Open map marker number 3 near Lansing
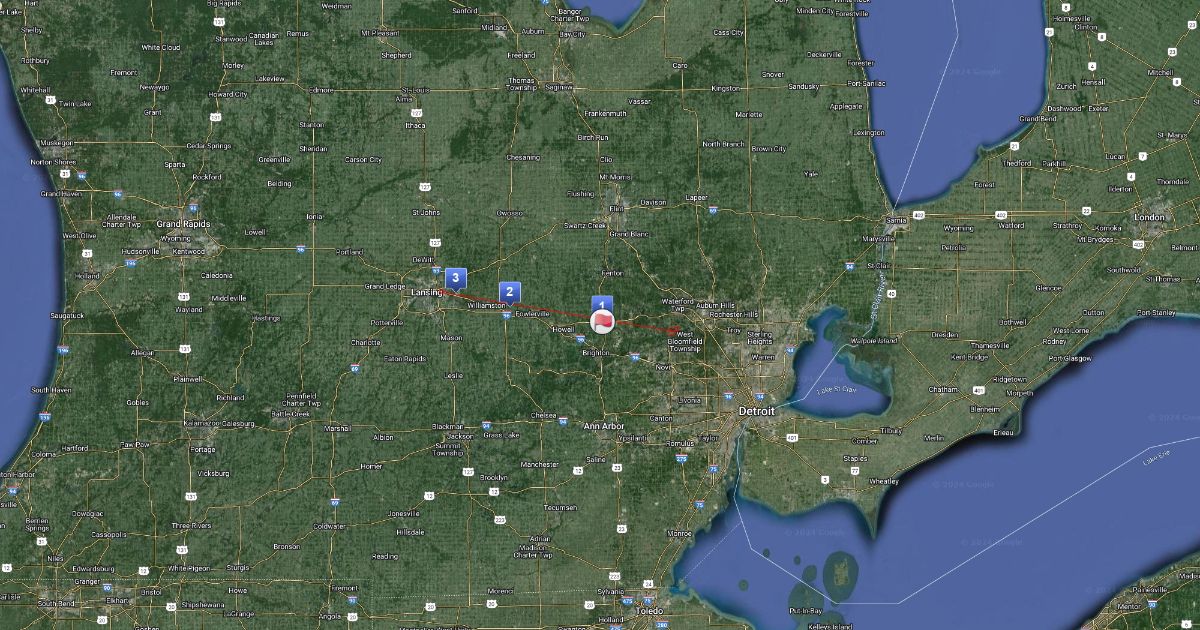The width and height of the screenshot is (1200, 630). [456, 277]
